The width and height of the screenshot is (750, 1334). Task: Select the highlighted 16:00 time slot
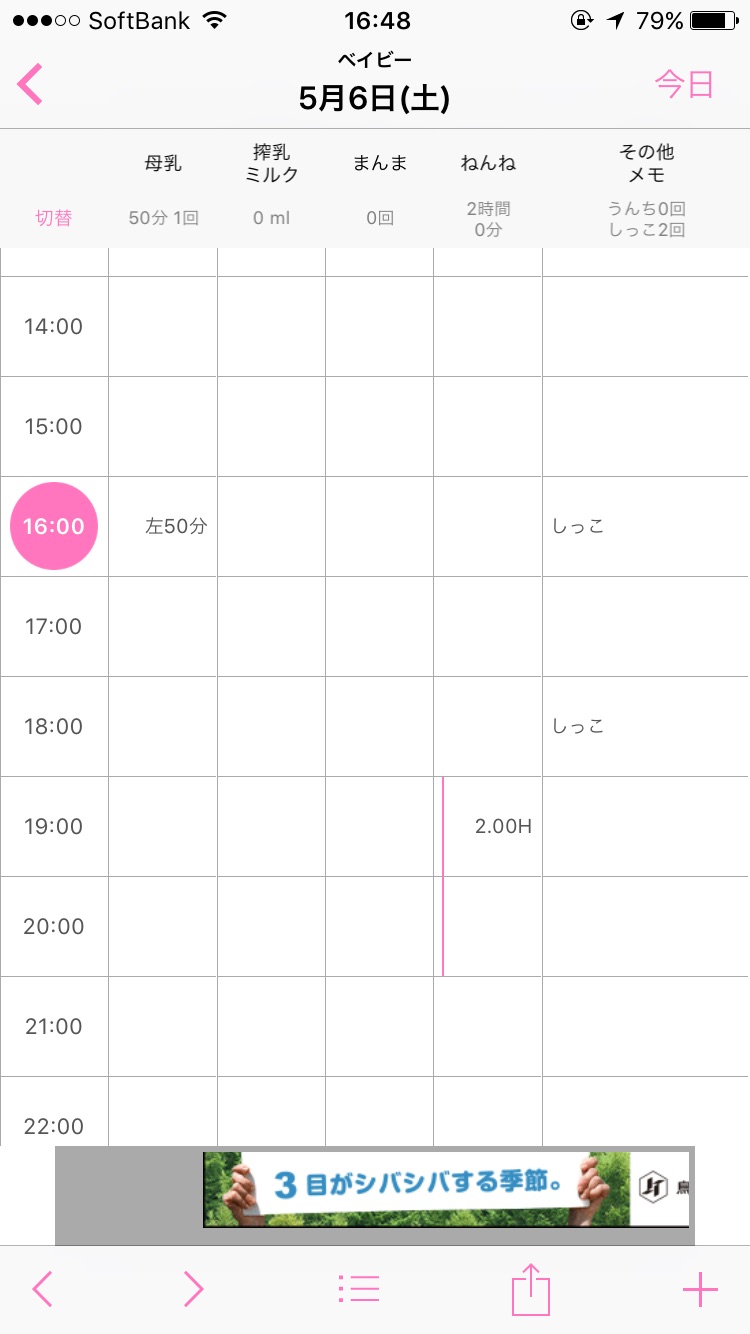point(54,526)
